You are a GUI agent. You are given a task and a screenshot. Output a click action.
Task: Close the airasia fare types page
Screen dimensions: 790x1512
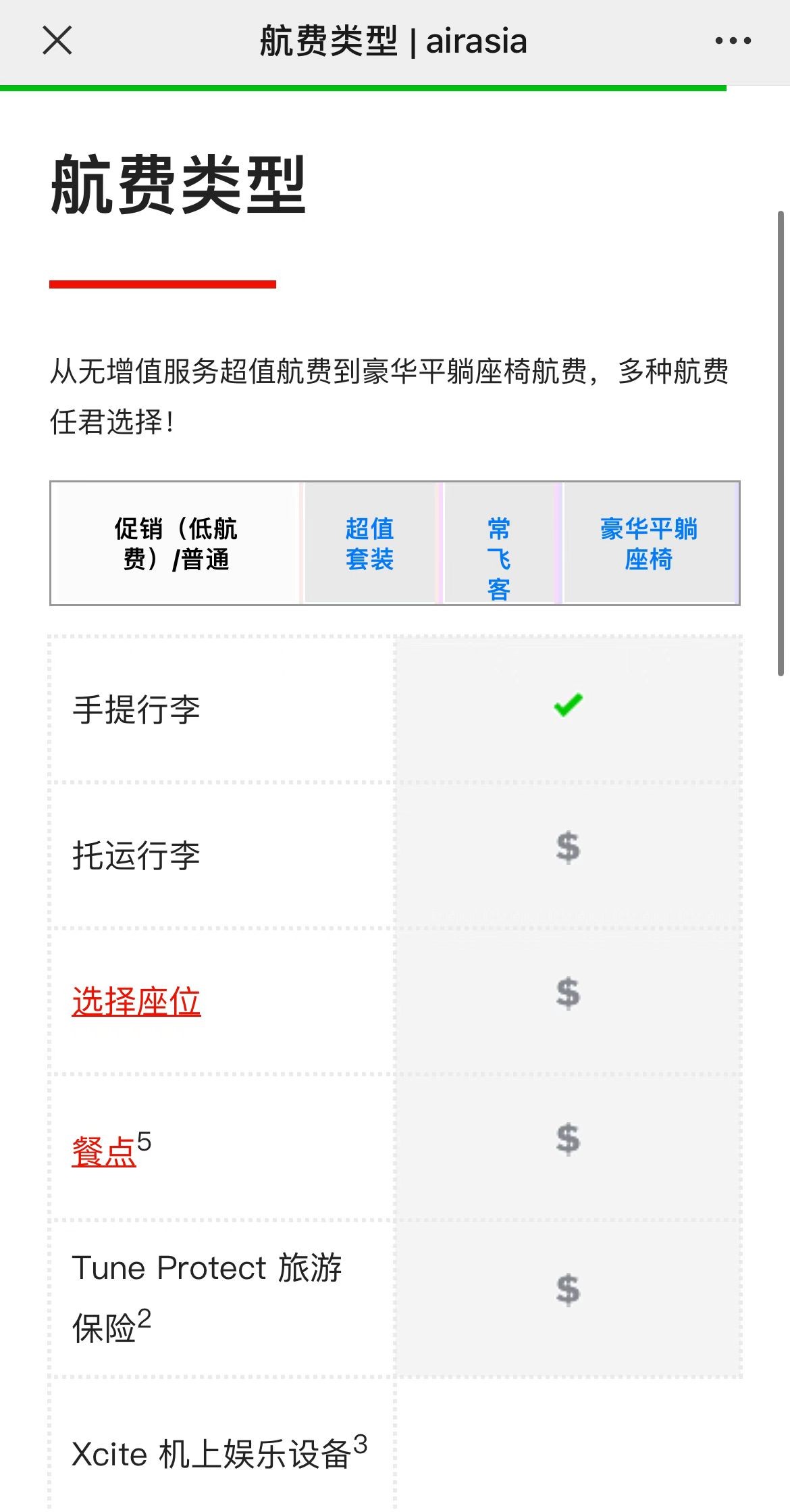[57, 41]
